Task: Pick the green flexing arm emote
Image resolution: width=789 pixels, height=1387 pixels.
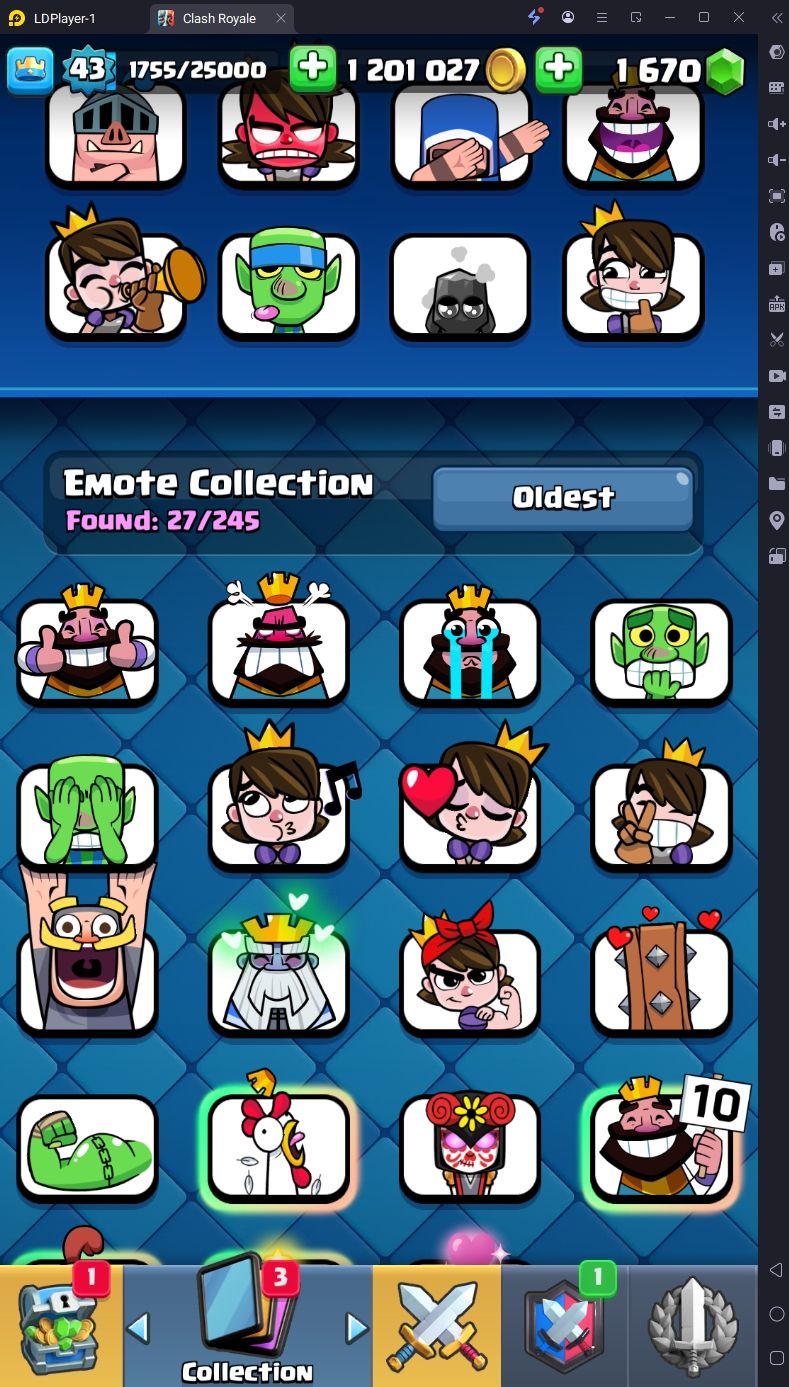Action: [87, 1147]
